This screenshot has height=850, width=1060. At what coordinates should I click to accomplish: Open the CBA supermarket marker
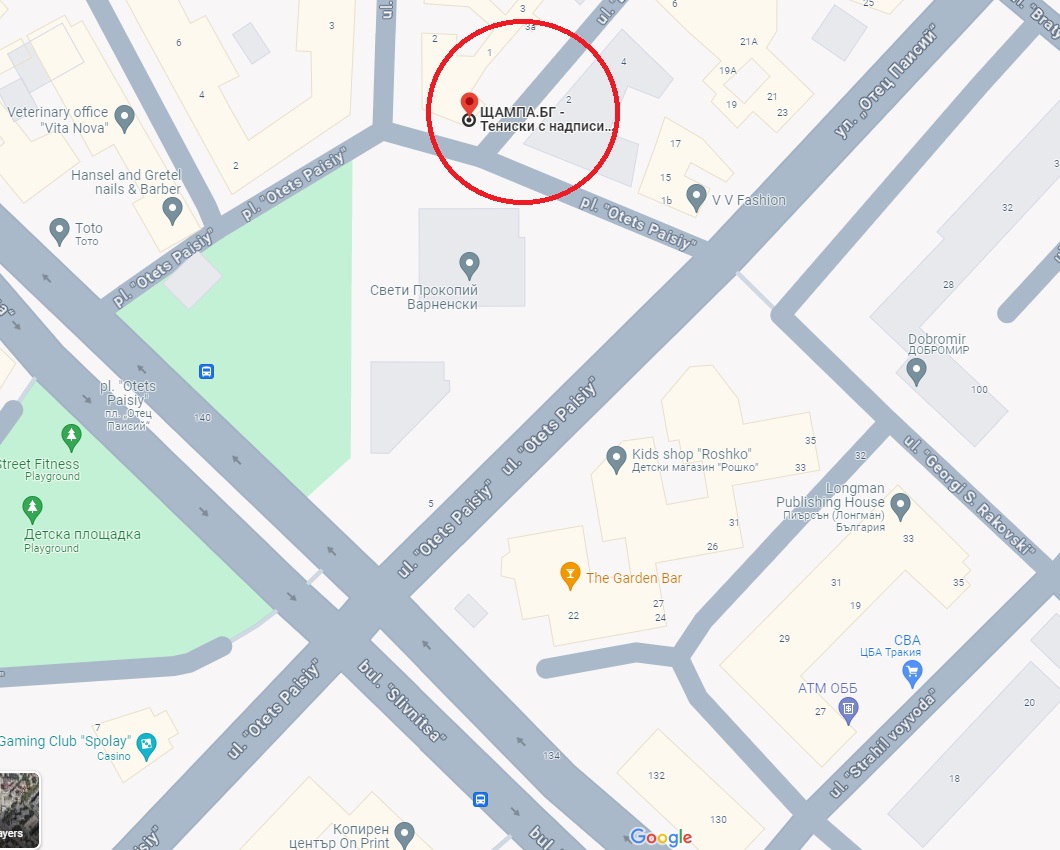[912, 673]
